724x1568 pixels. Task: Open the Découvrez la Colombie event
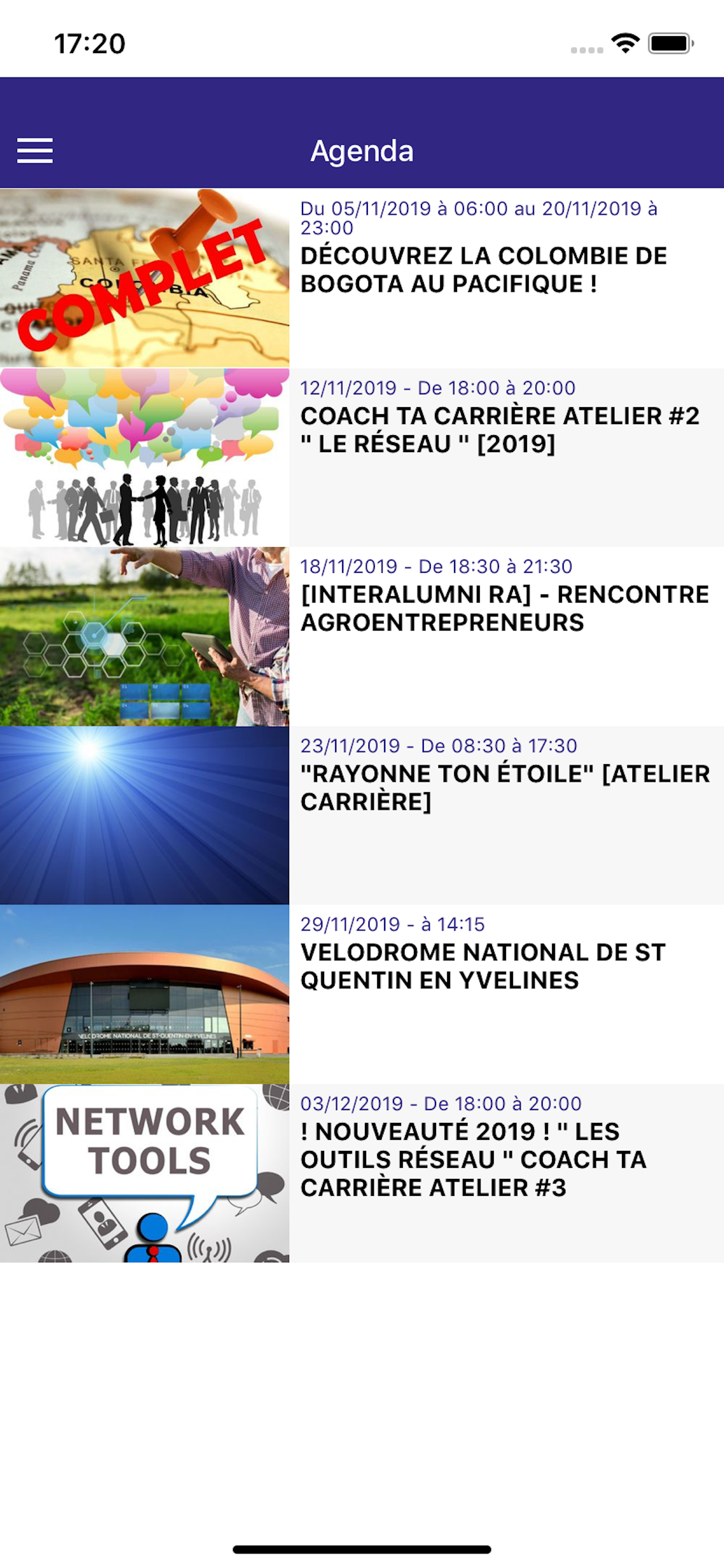pos(362,278)
